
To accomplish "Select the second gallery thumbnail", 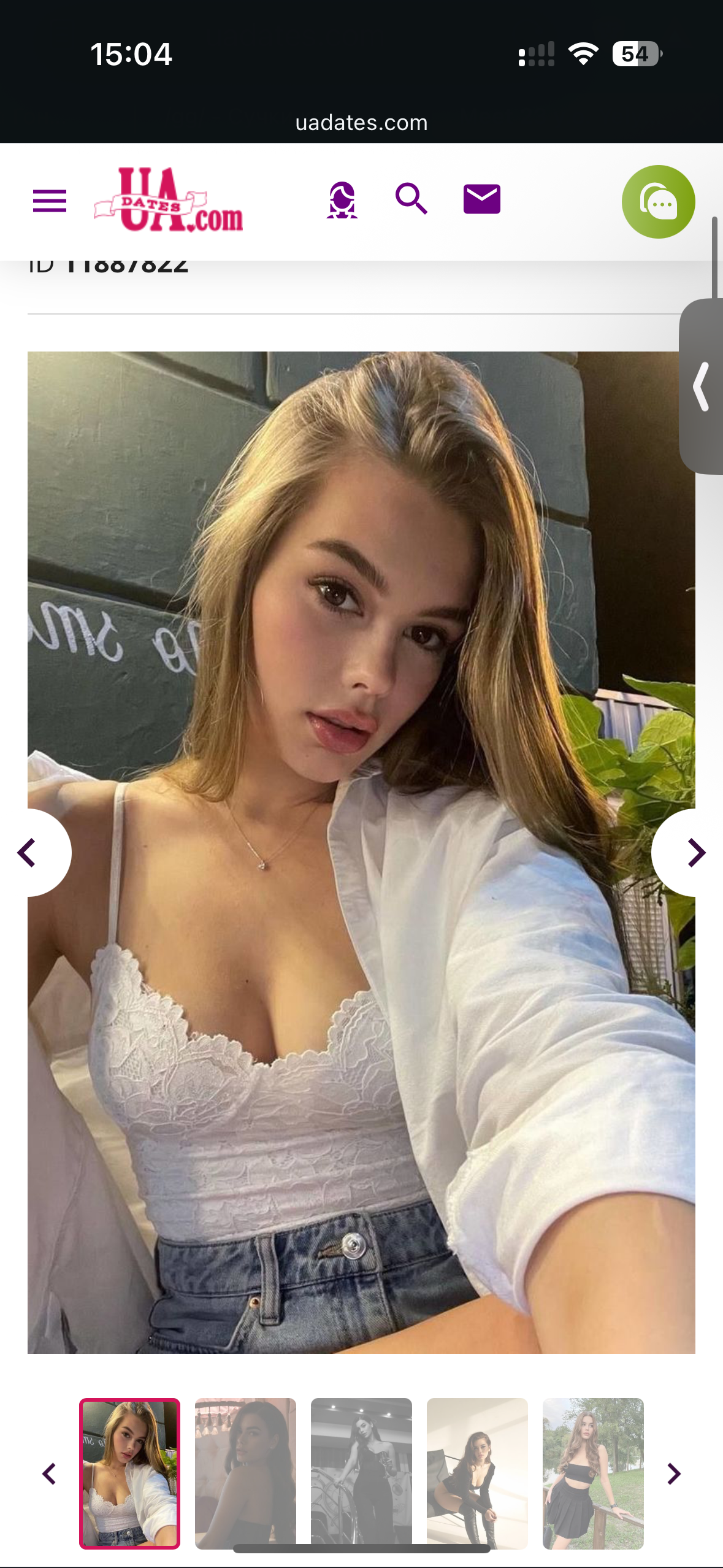I will coord(245,1473).
